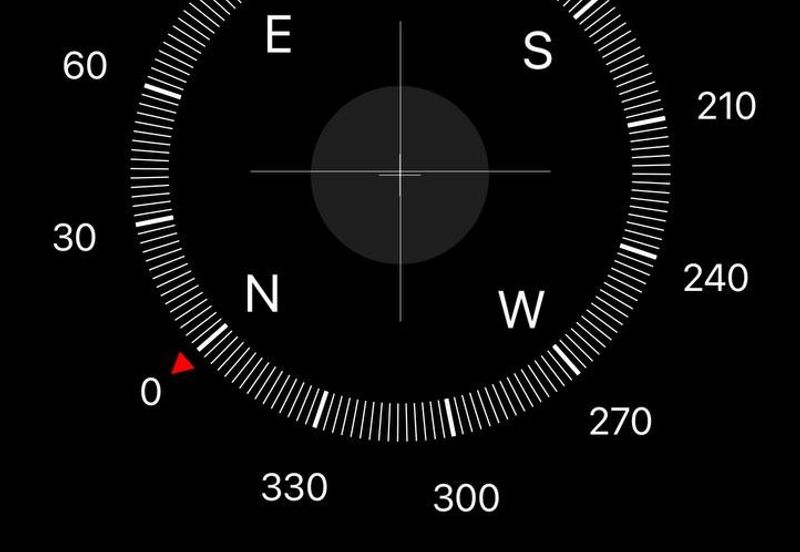Tap the compass dial to lock bearing
The width and height of the screenshot is (800, 552).
(x=400, y=173)
